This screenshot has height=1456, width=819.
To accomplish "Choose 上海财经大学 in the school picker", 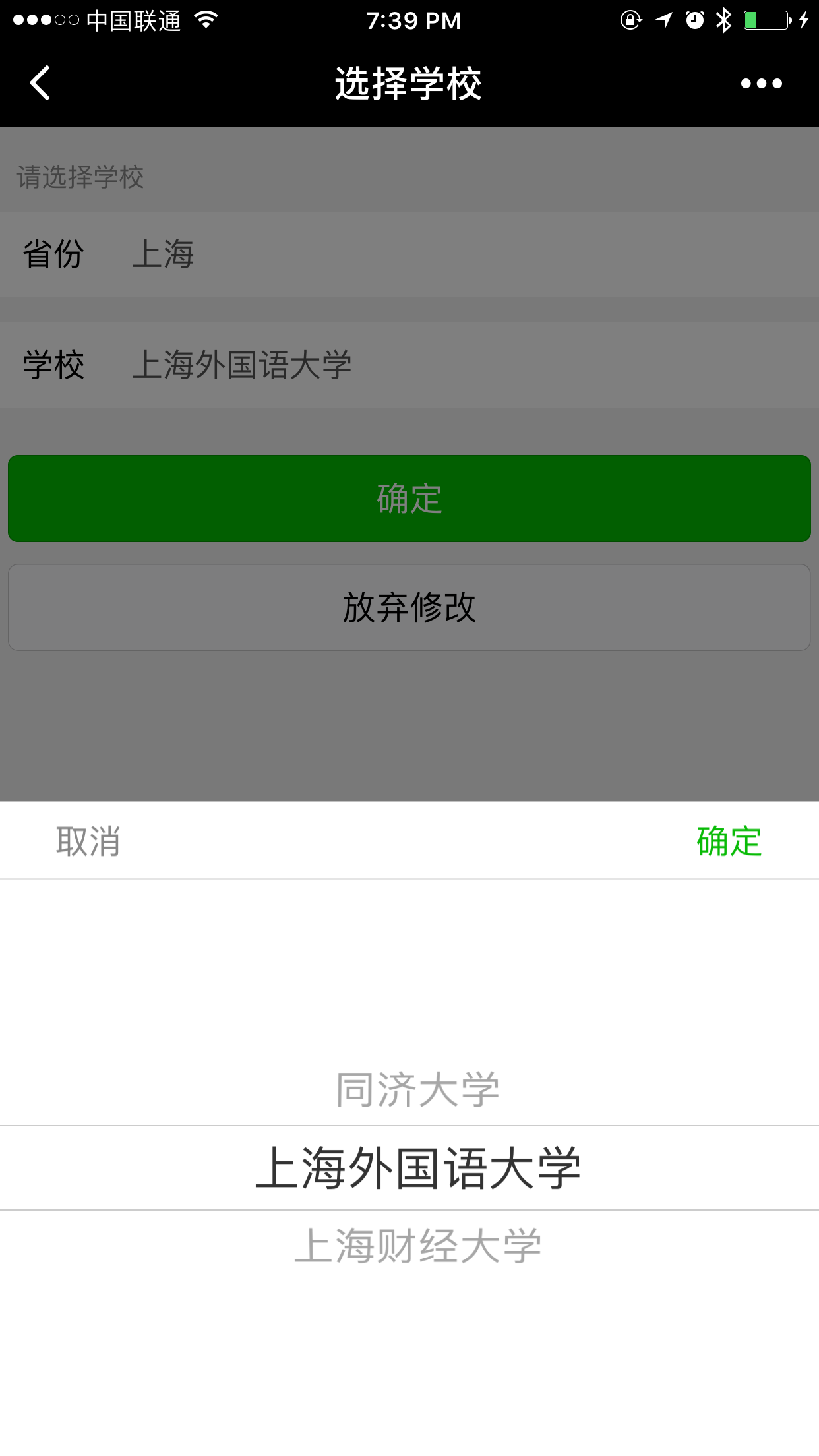I will 417,1246.
